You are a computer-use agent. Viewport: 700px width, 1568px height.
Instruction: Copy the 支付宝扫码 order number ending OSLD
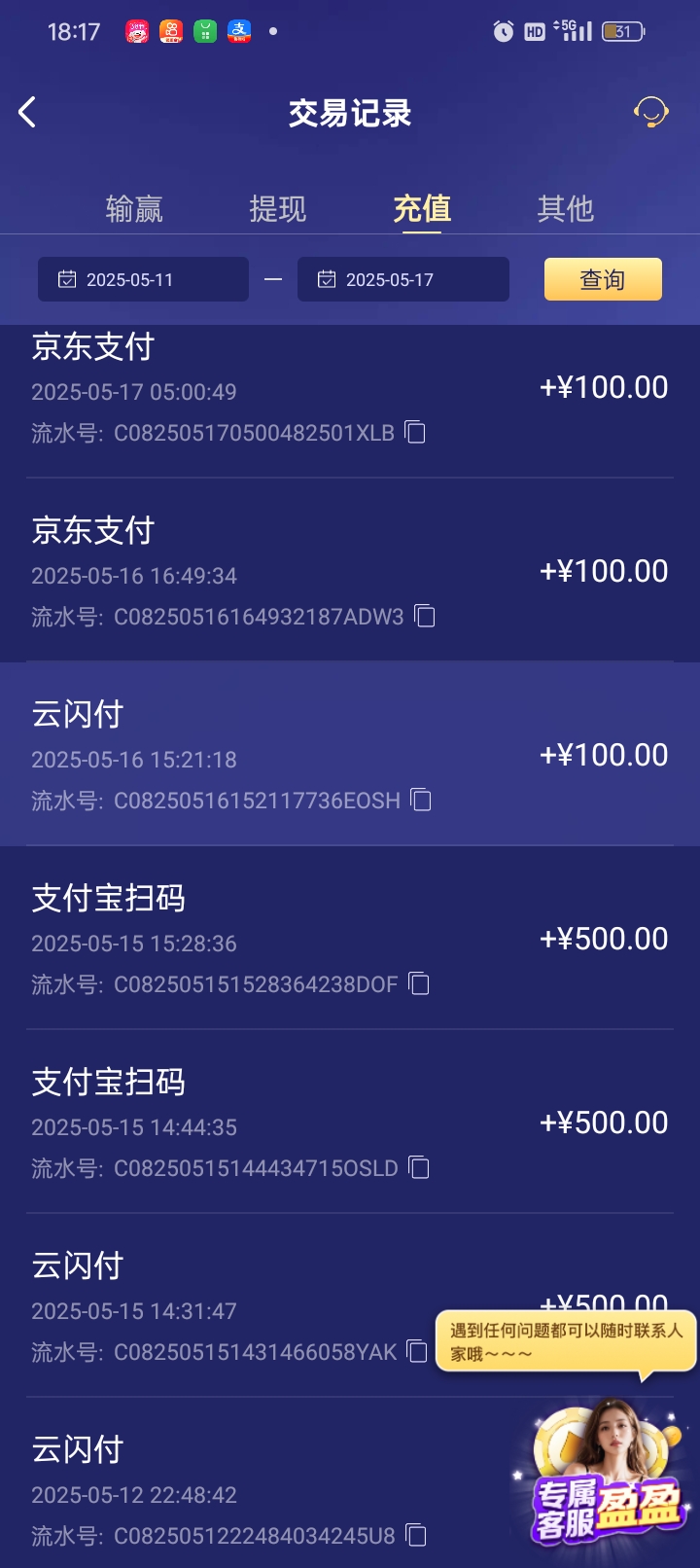pos(418,1168)
